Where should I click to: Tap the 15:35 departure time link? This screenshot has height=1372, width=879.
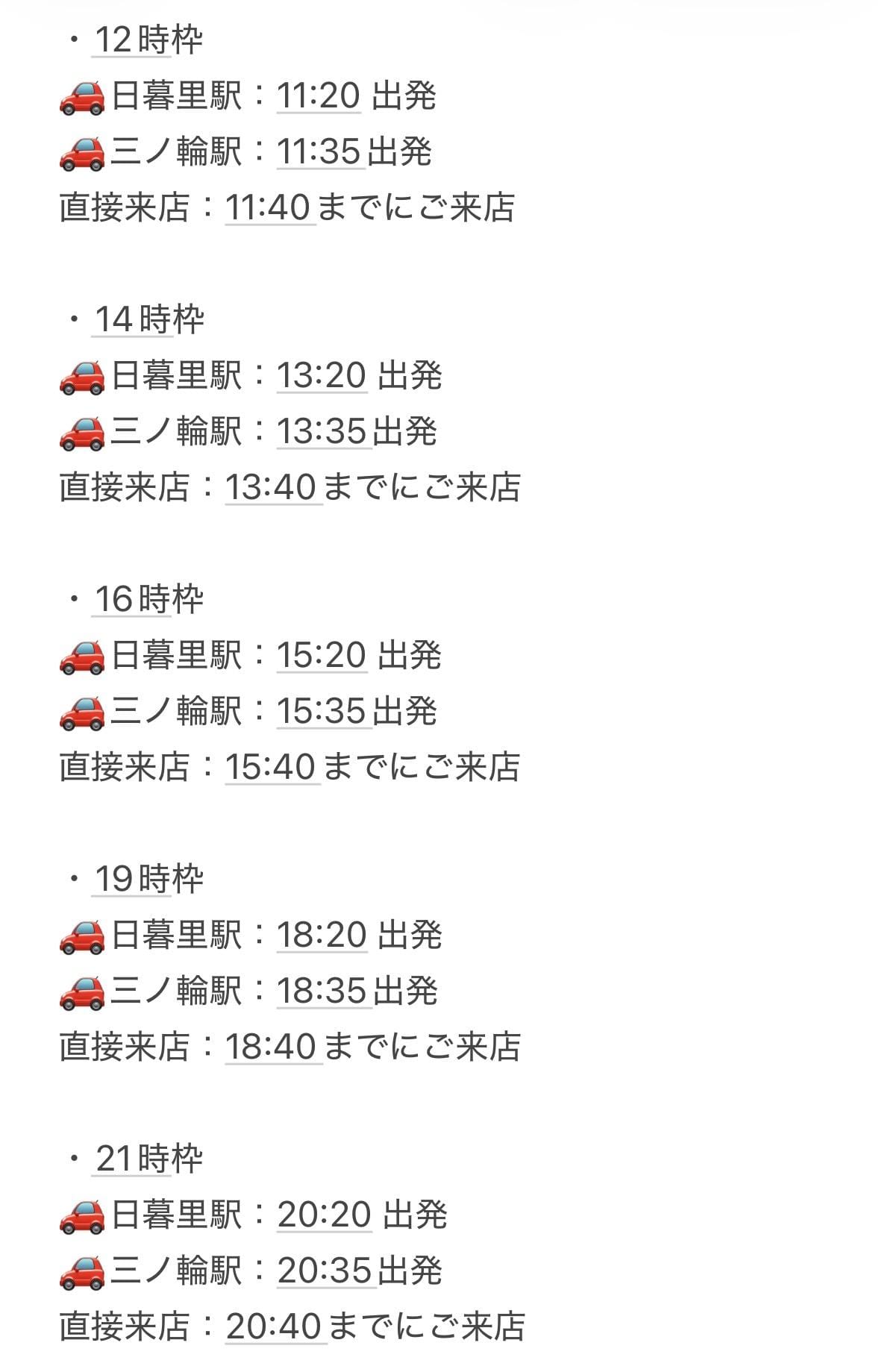tap(322, 712)
